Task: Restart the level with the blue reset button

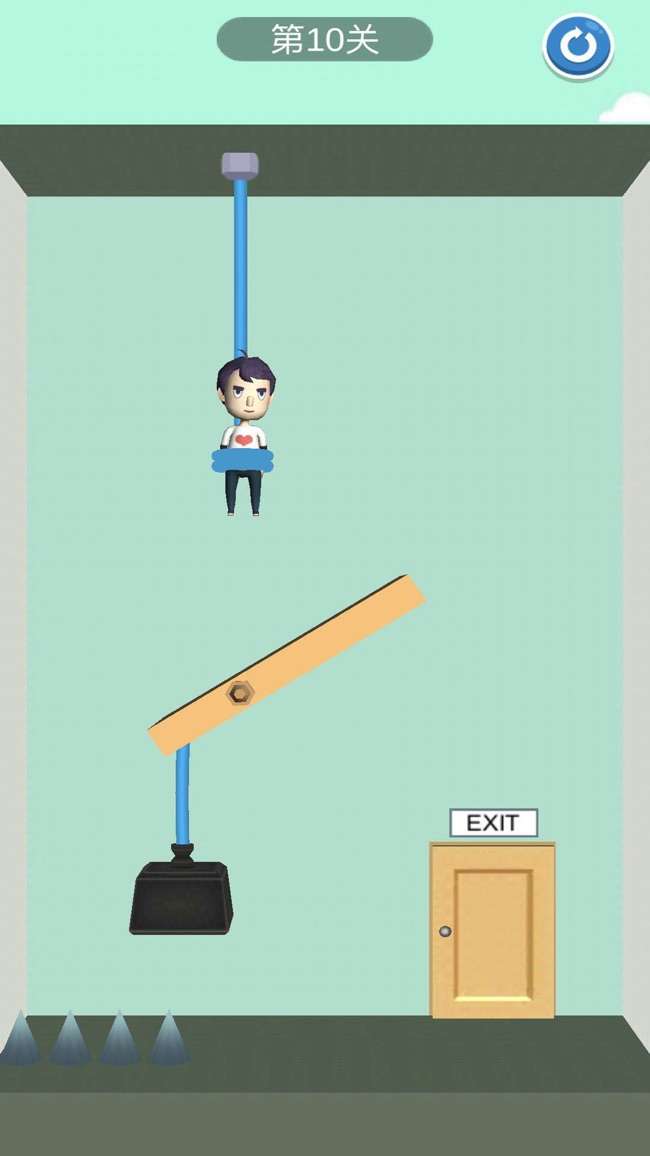Action: [578, 45]
